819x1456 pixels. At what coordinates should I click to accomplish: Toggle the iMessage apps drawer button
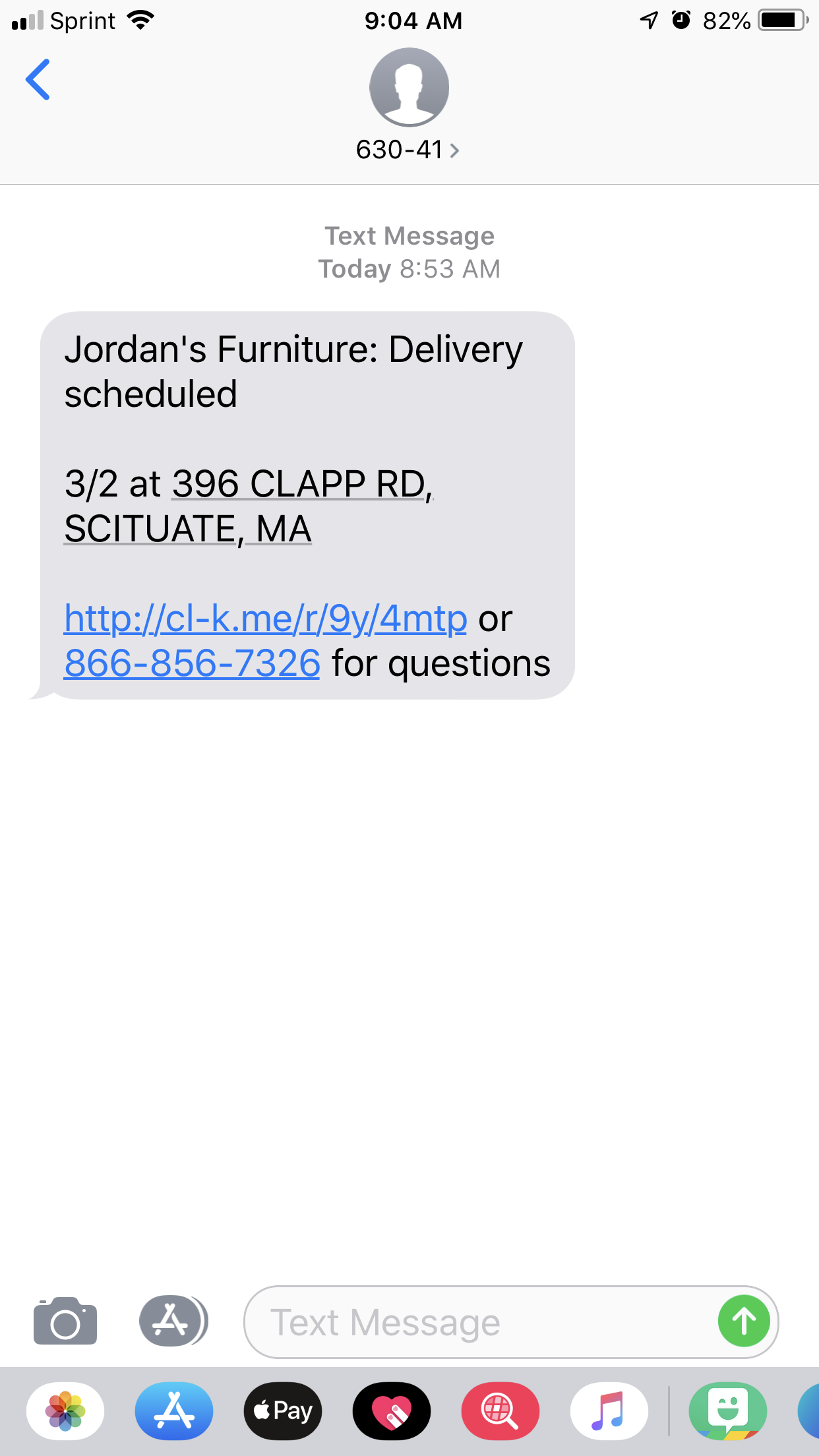[173, 1321]
